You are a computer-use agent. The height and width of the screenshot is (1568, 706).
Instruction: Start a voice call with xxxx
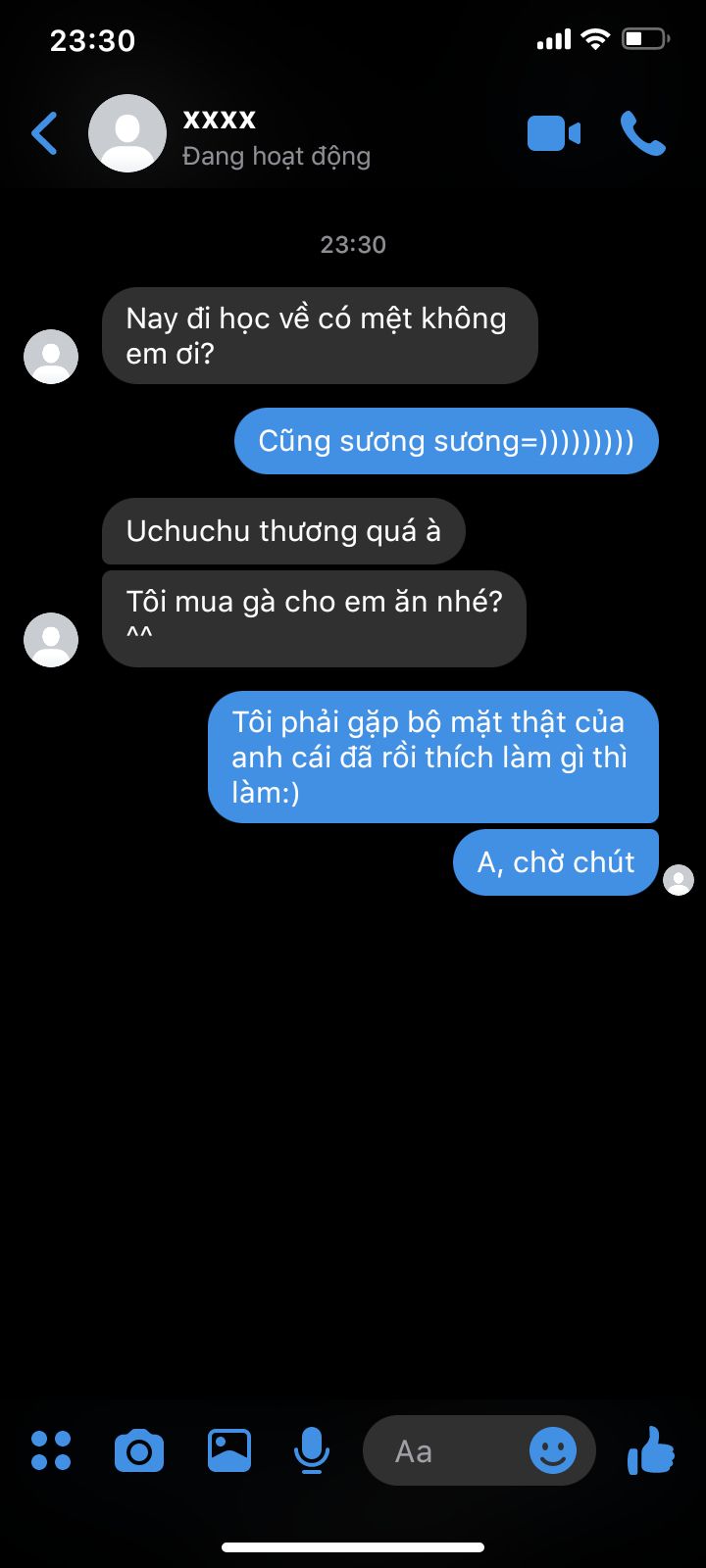tap(643, 134)
